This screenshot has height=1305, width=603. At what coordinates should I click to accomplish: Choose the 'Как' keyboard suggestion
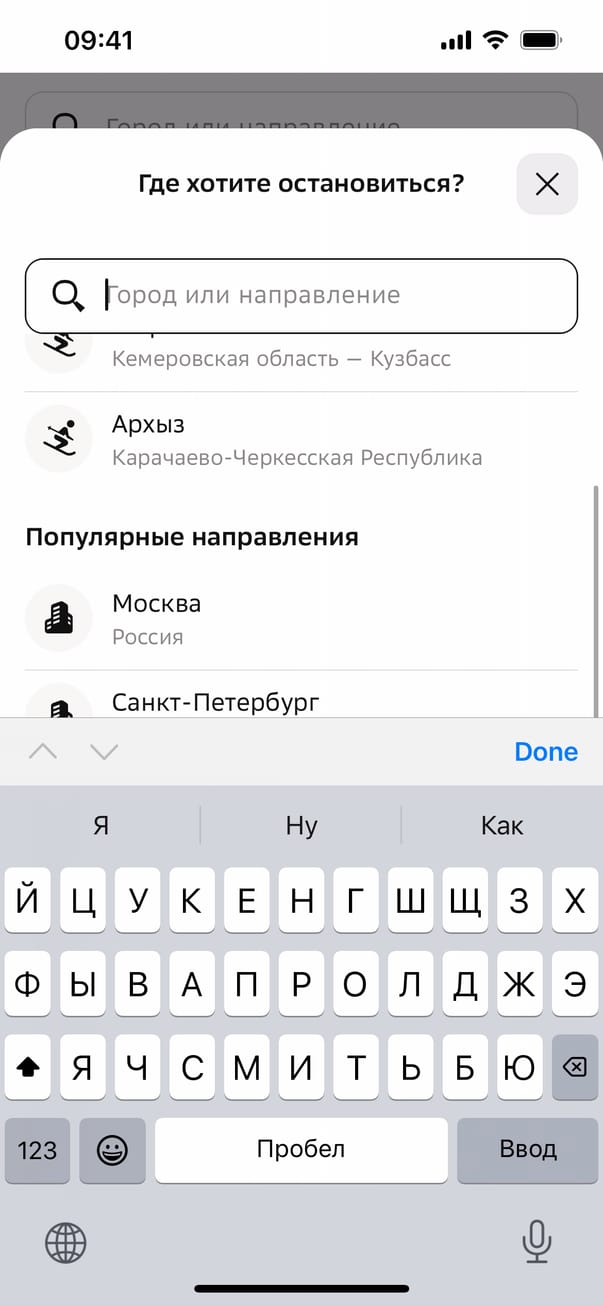(x=501, y=826)
